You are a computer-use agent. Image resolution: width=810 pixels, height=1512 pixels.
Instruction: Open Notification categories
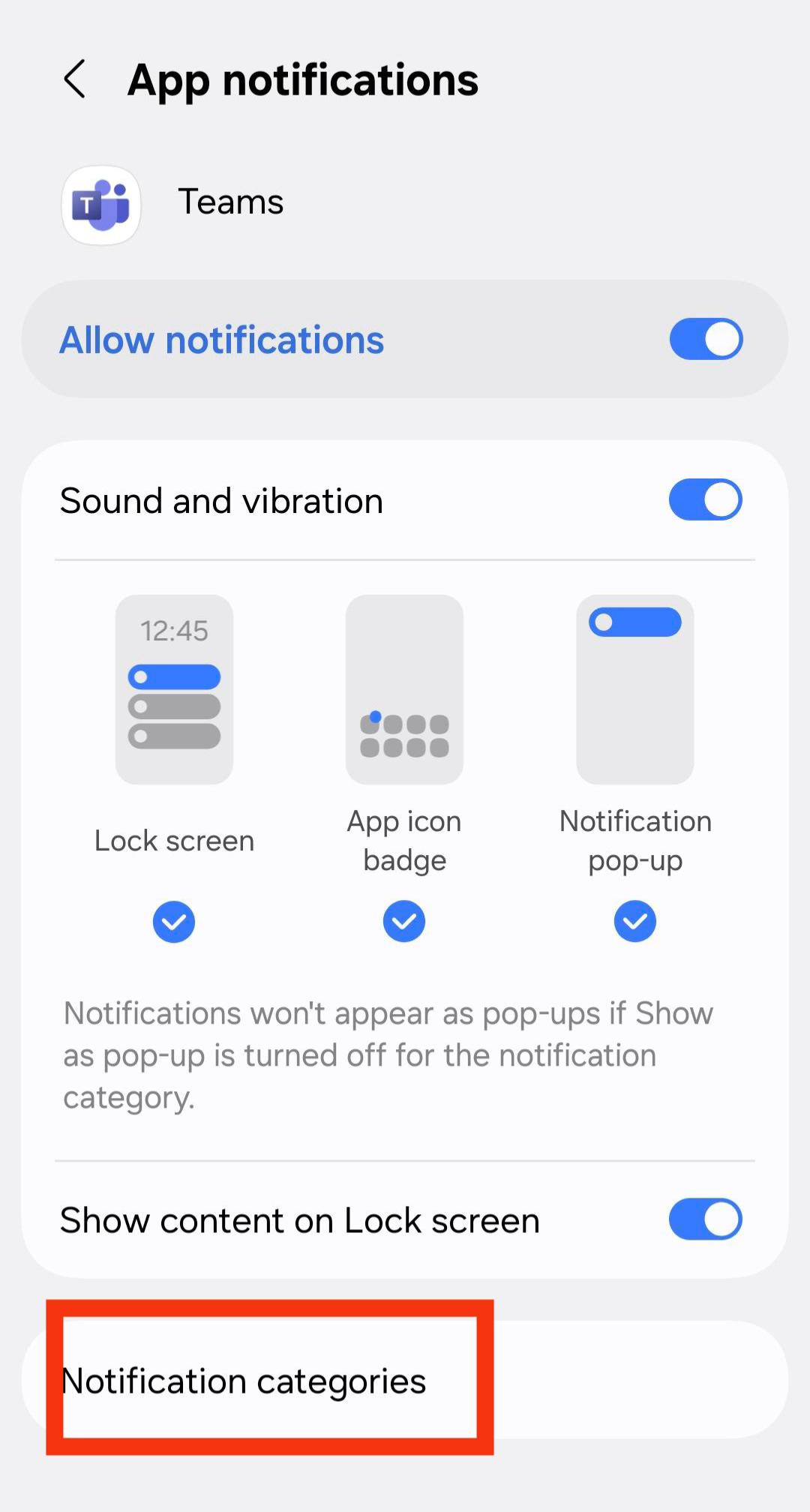[405, 1380]
